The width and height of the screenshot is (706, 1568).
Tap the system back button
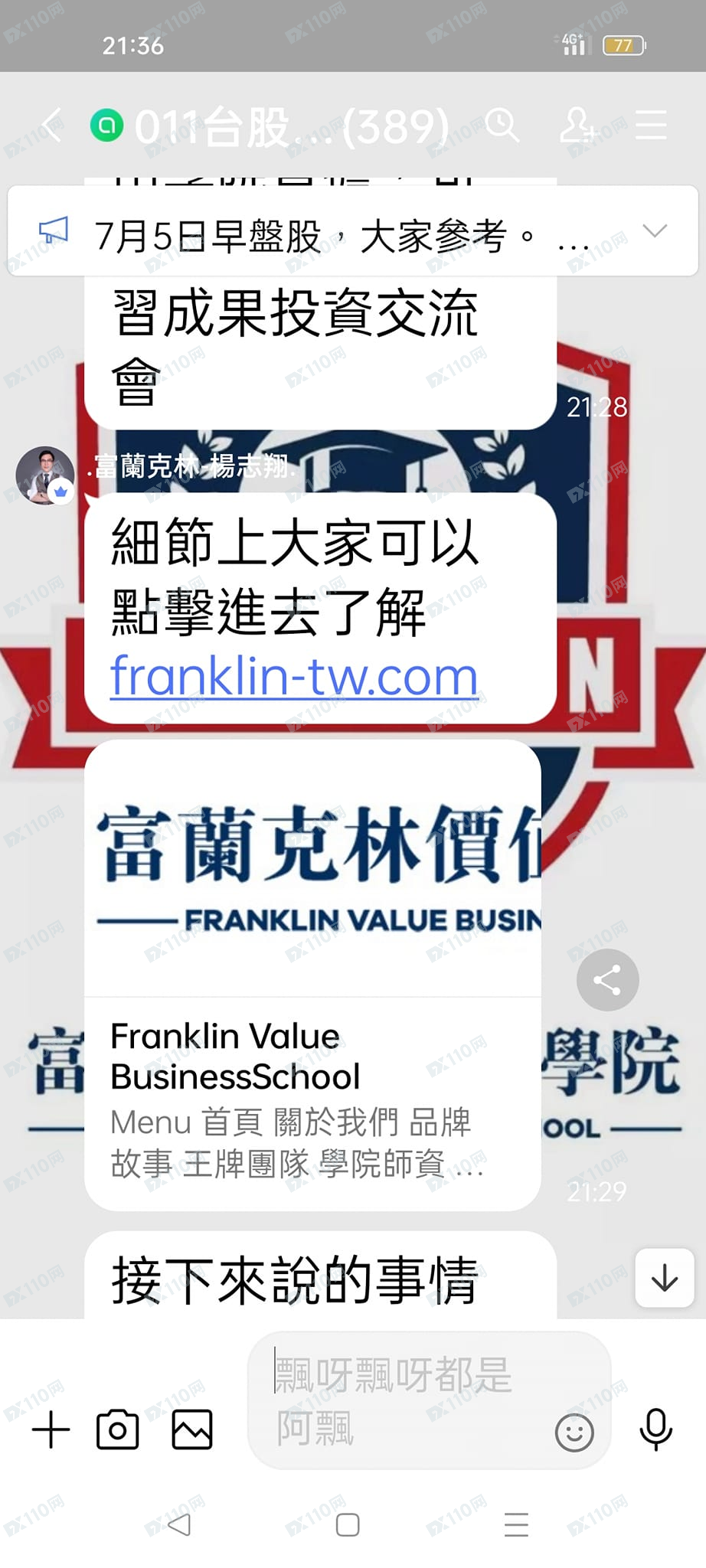tap(179, 1525)
